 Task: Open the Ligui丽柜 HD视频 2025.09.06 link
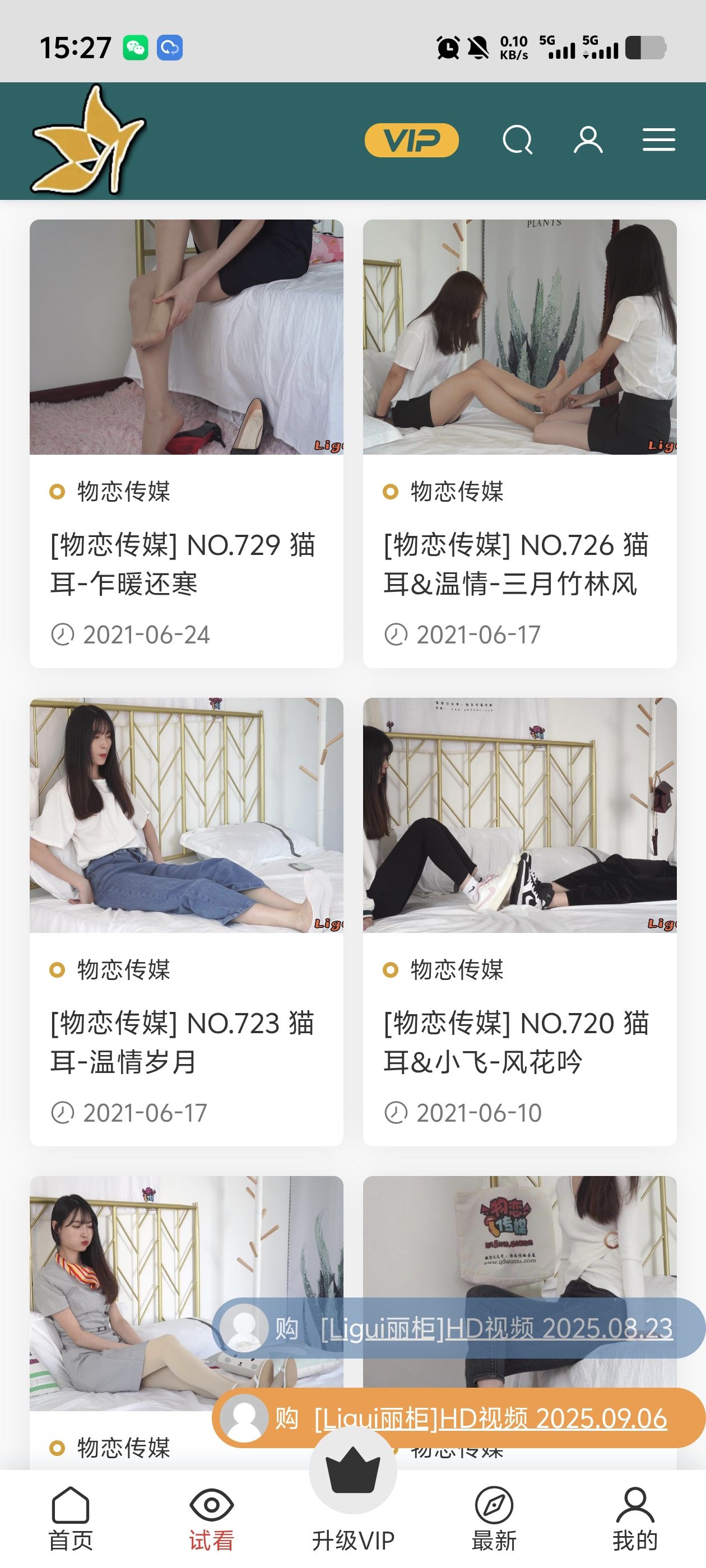click(490, 1419)
